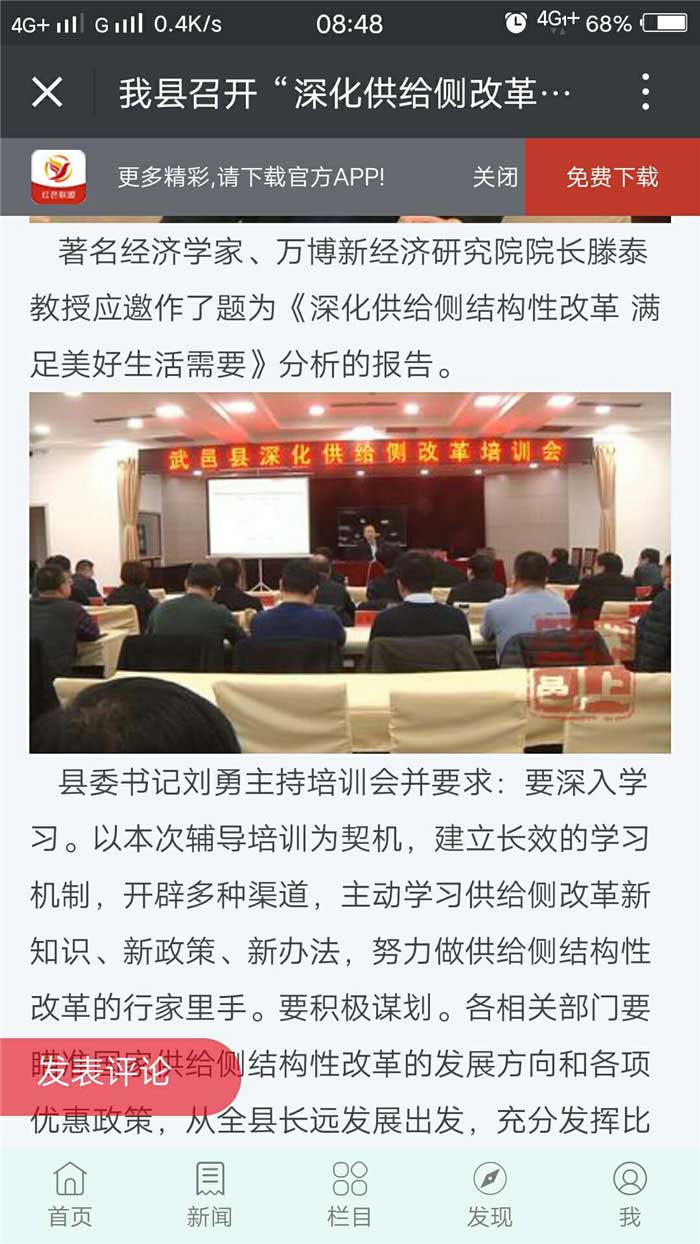Go to the 新闻 tab

pyautogui.click(x=210, y=1194)
